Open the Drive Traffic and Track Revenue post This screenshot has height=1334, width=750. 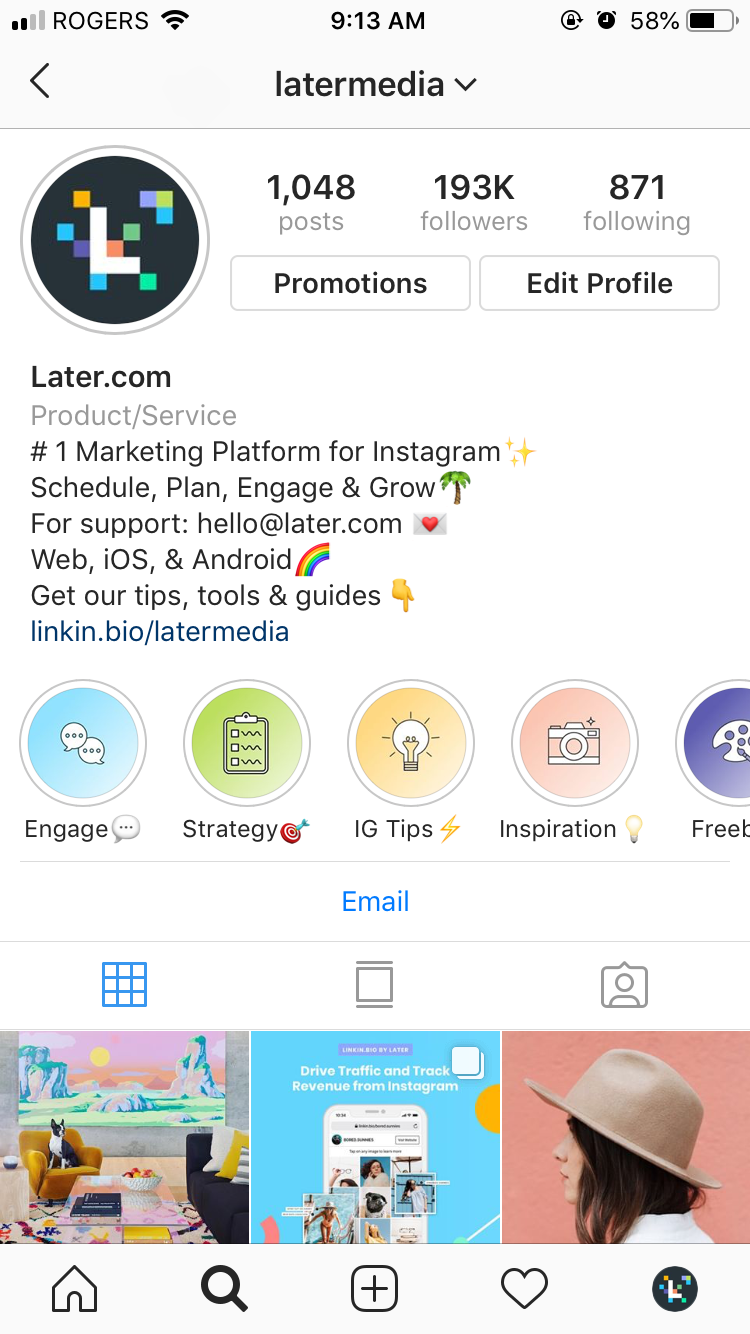click(375, 1136)
